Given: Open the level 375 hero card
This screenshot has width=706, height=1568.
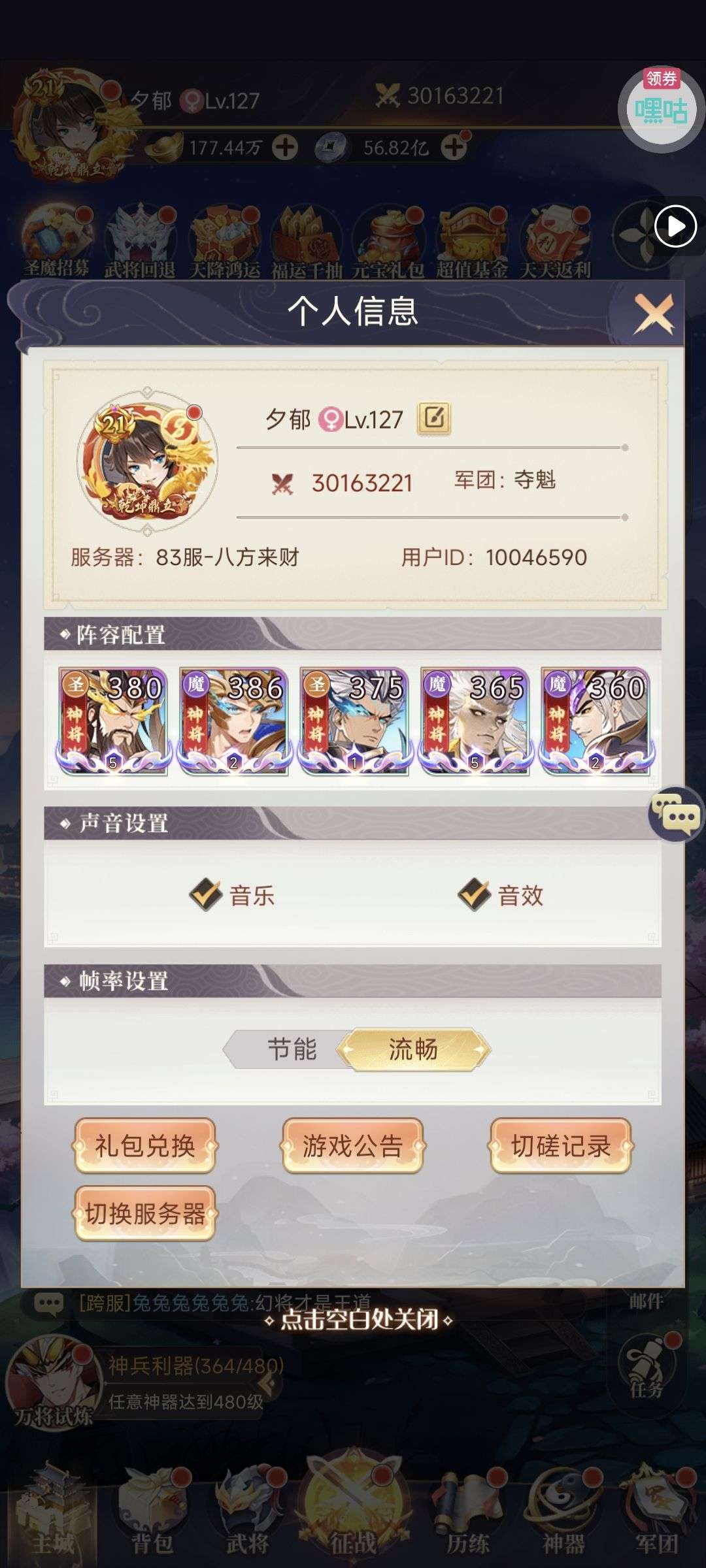Looking at the screenshot, I should [x=354, y=721].
